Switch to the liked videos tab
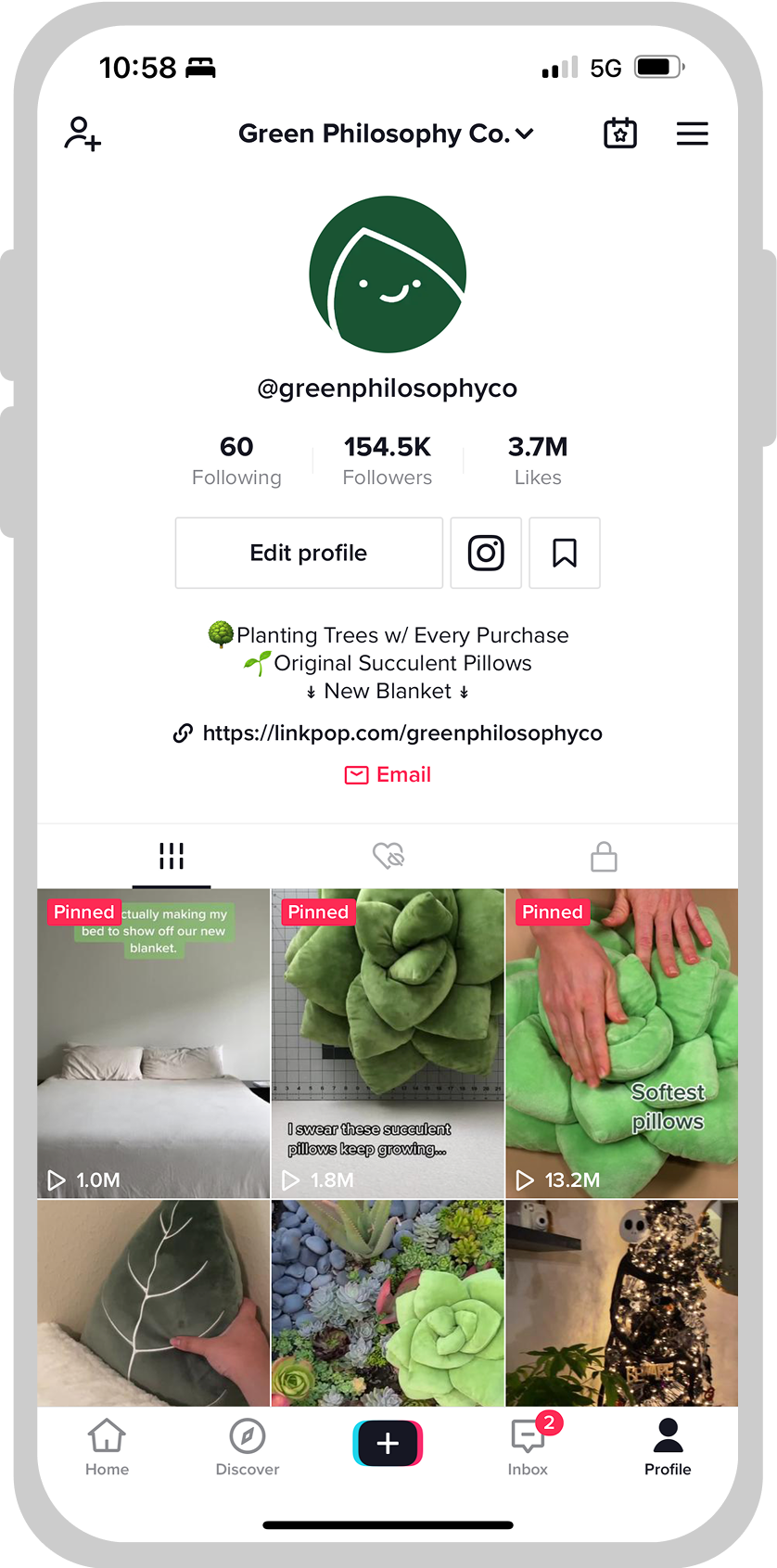The width and height of the screenshot is (777, 1568). [x=388, y=855]
